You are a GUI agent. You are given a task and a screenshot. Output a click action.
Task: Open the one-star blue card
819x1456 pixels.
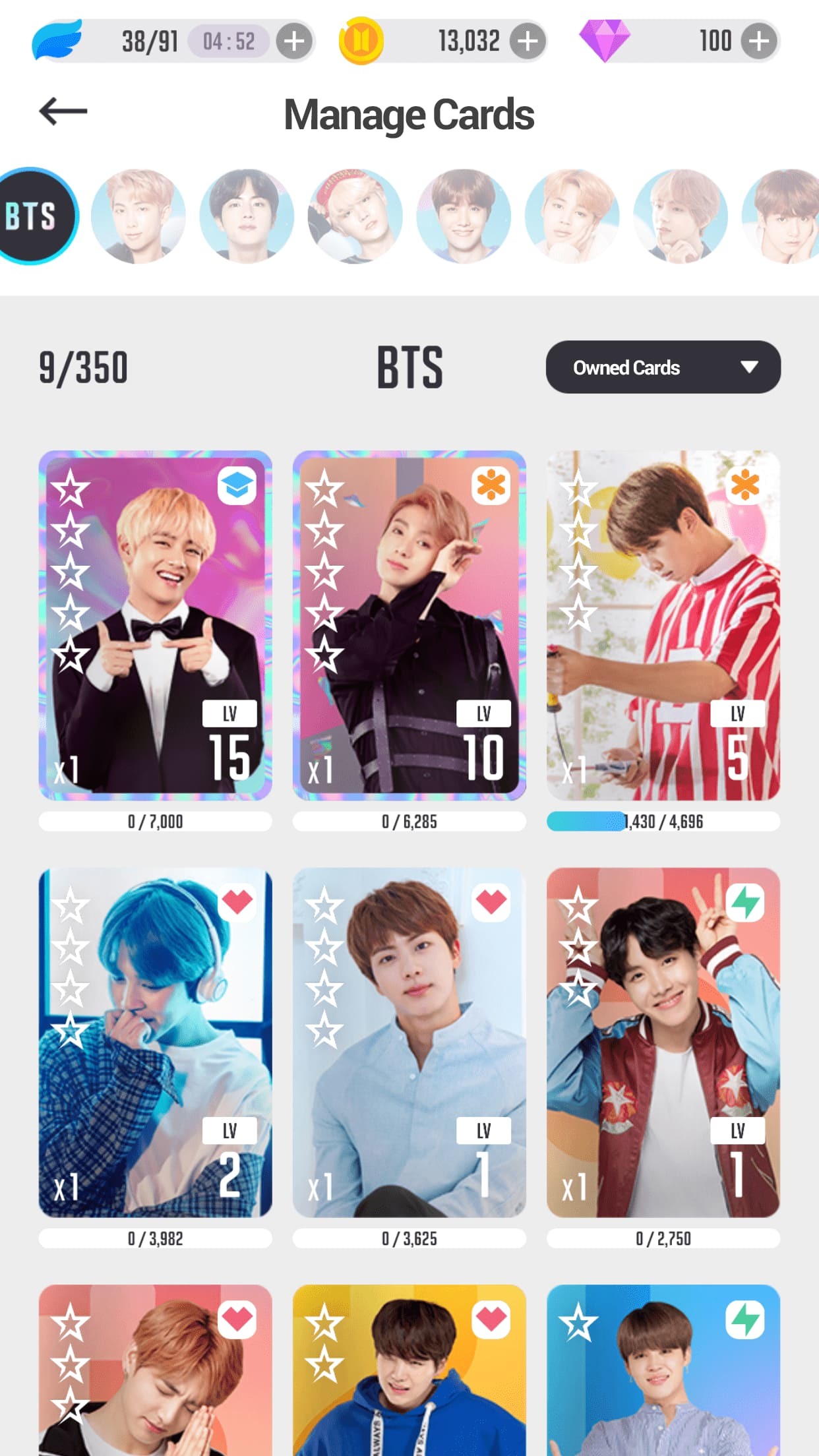point(663,1372)
